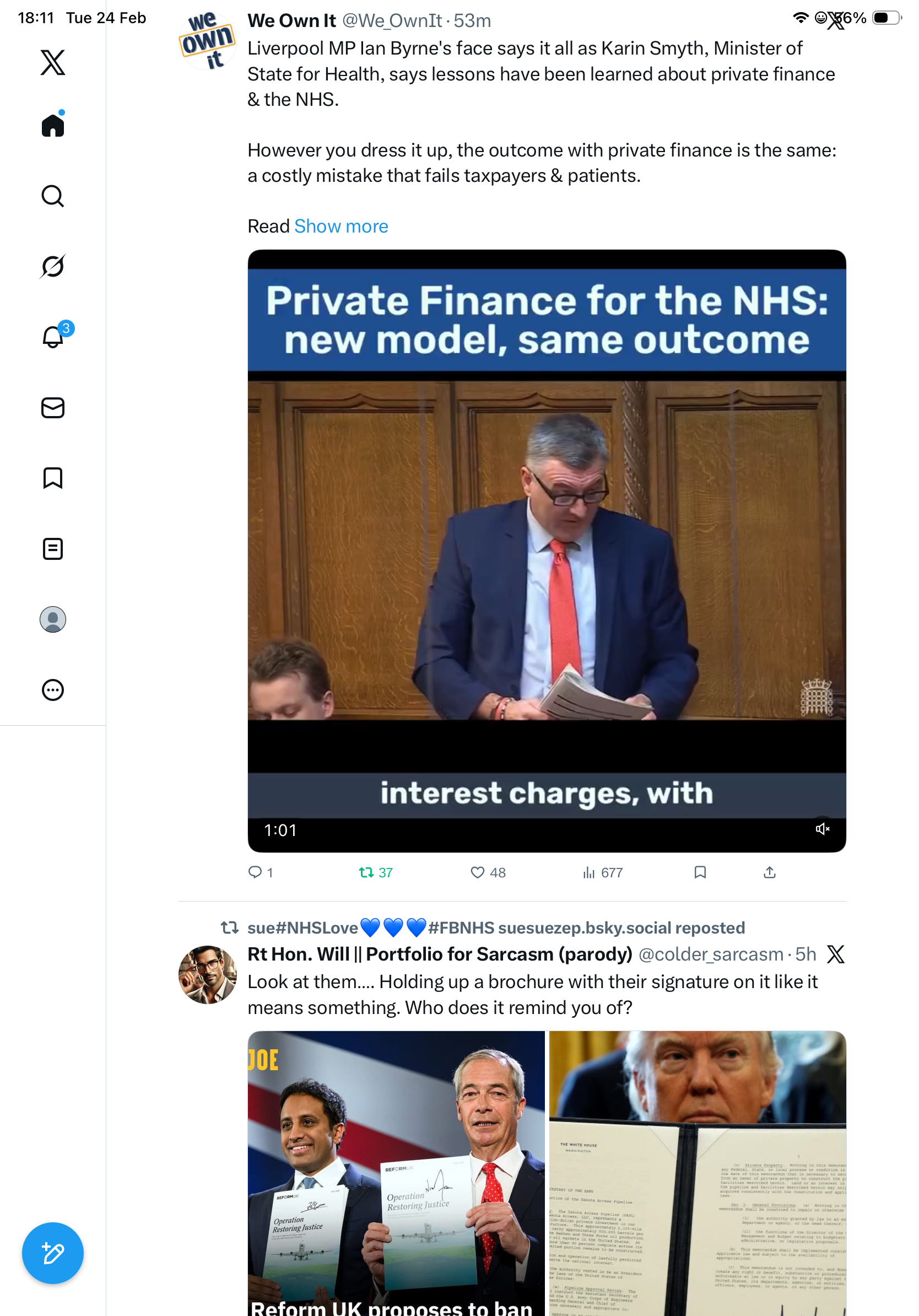Compose a new post

coord(53,1253)
